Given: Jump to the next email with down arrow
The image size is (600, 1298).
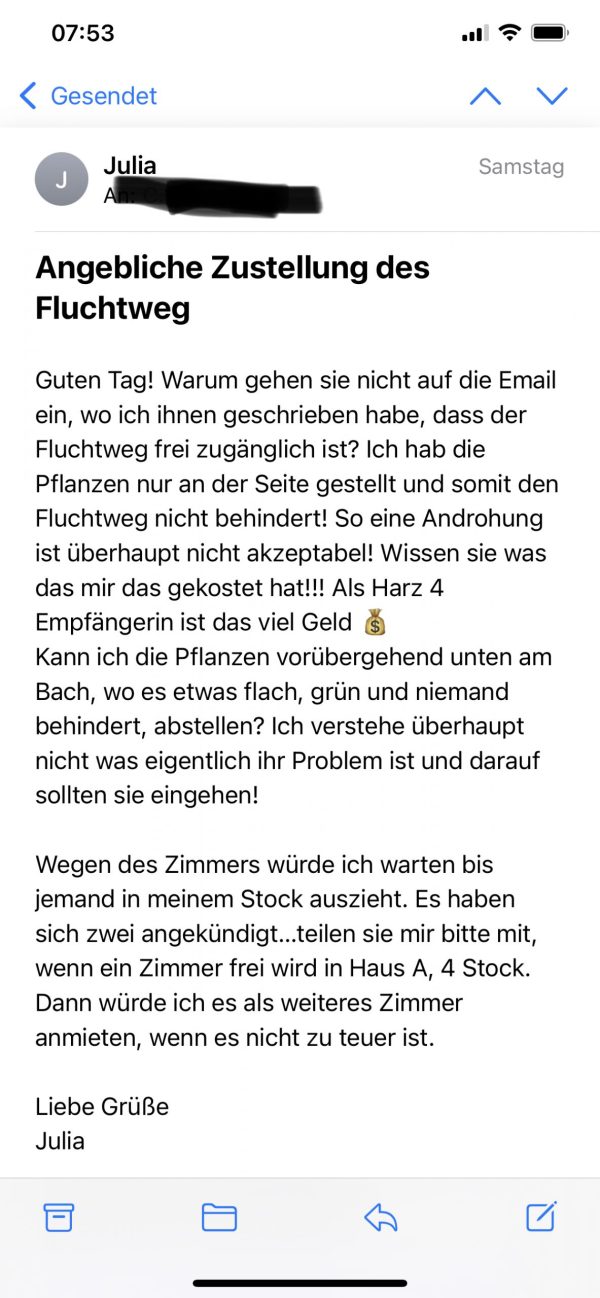Looking at the screenshot, I should (552, 96).
